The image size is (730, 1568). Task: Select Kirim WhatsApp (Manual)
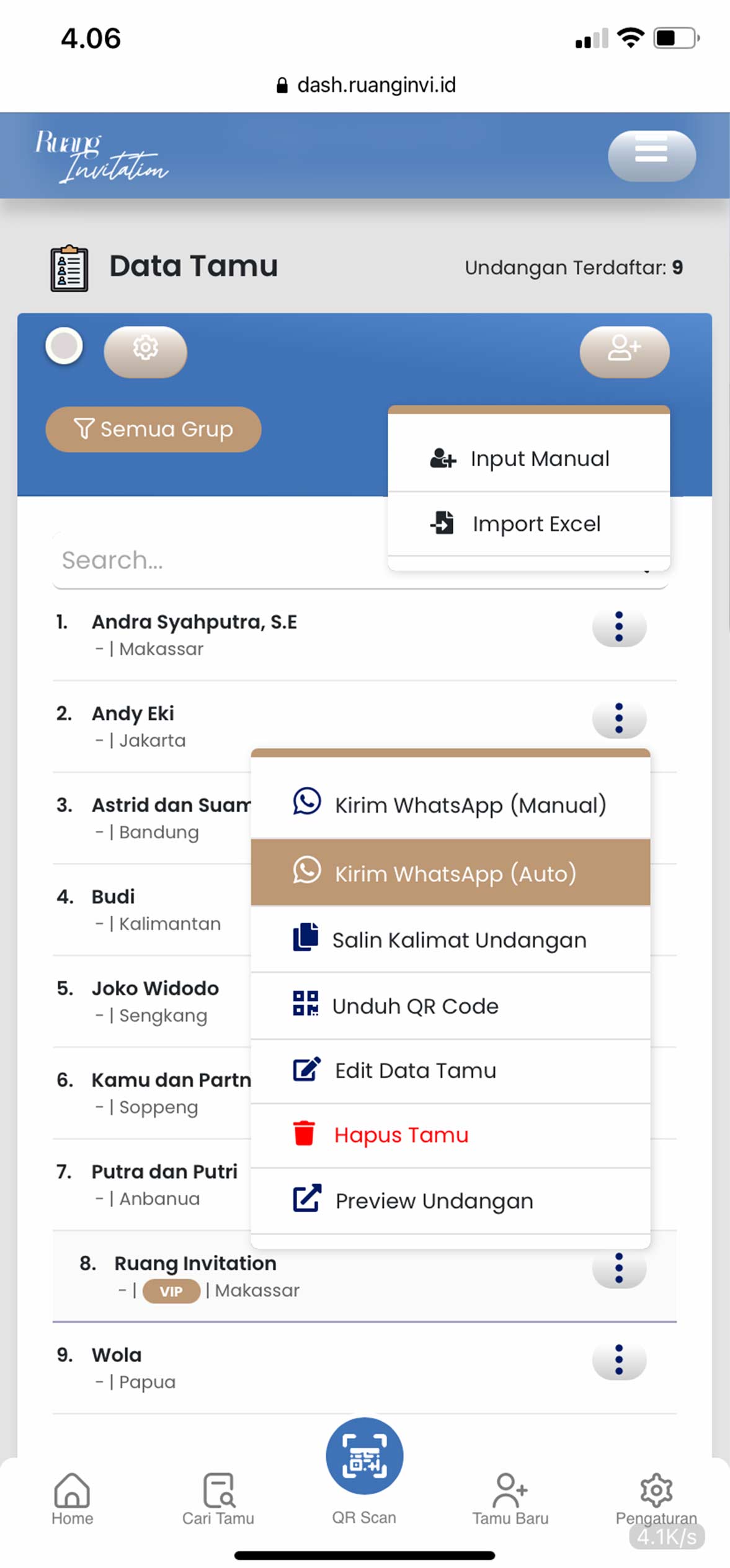[450, 805]
